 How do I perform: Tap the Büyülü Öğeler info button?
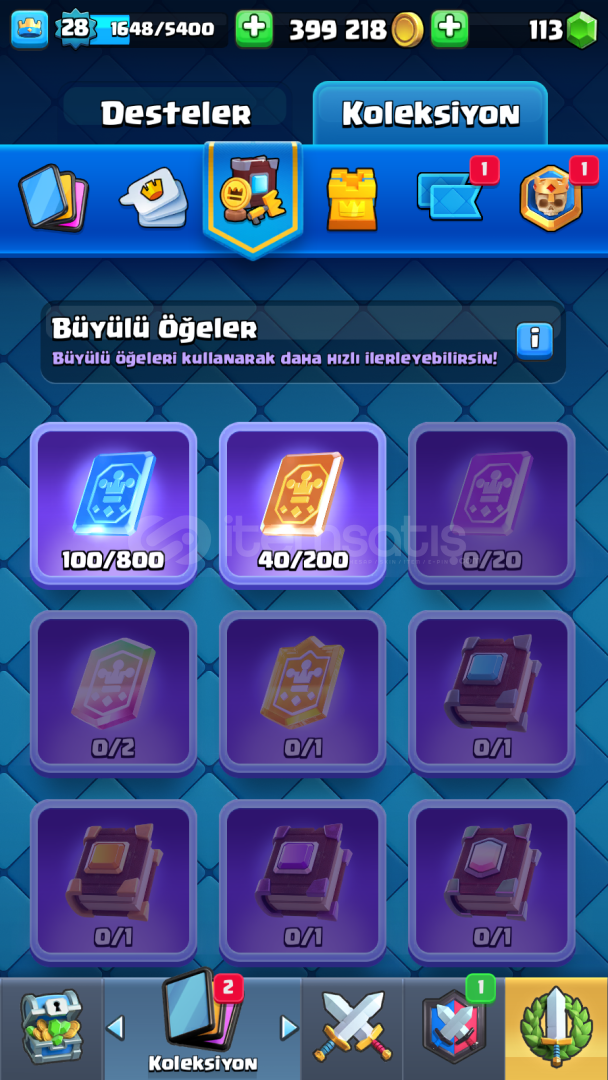tap(535, 340)
